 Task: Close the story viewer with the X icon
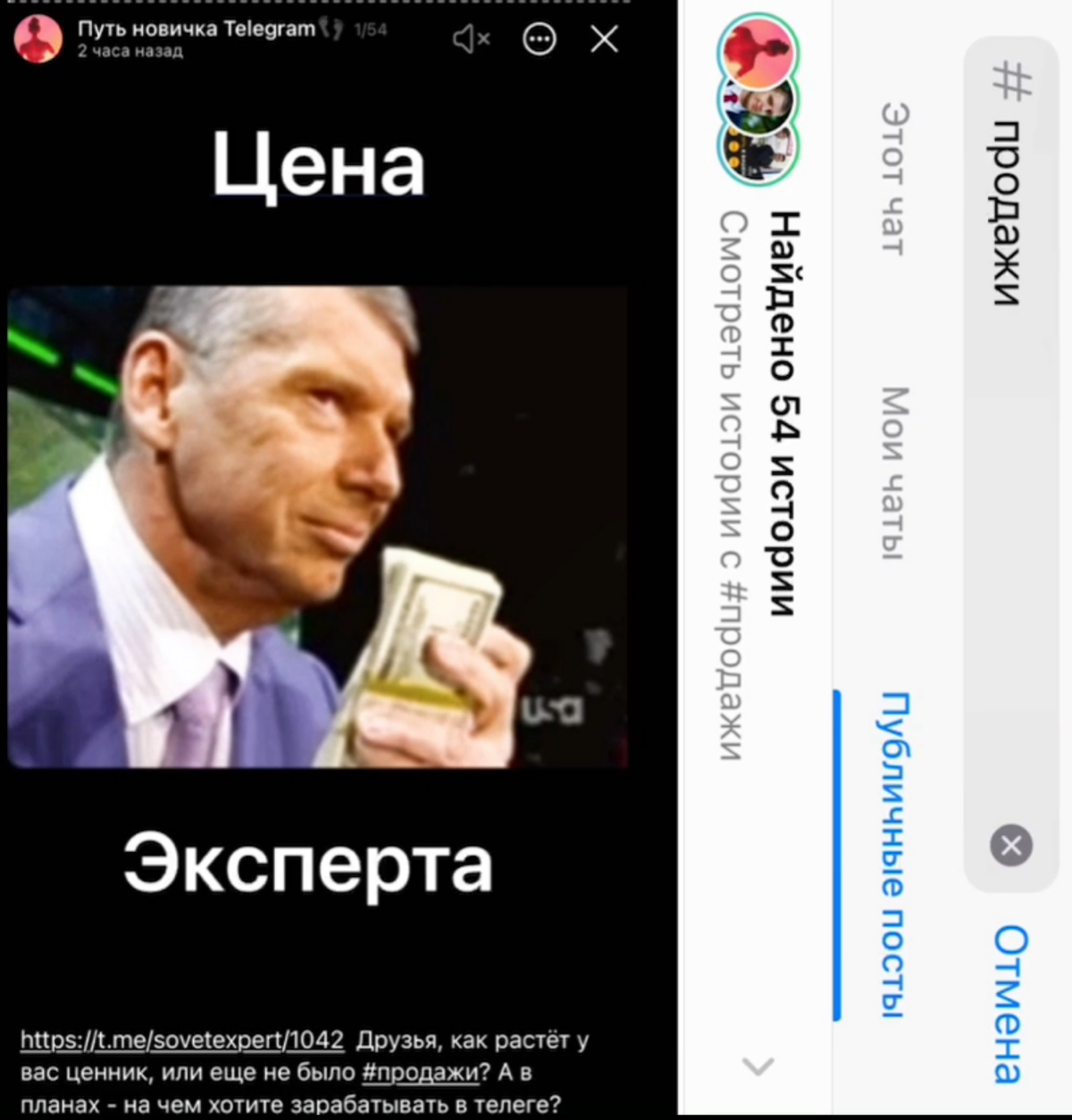pyautogui.click(x=604, y=39)
